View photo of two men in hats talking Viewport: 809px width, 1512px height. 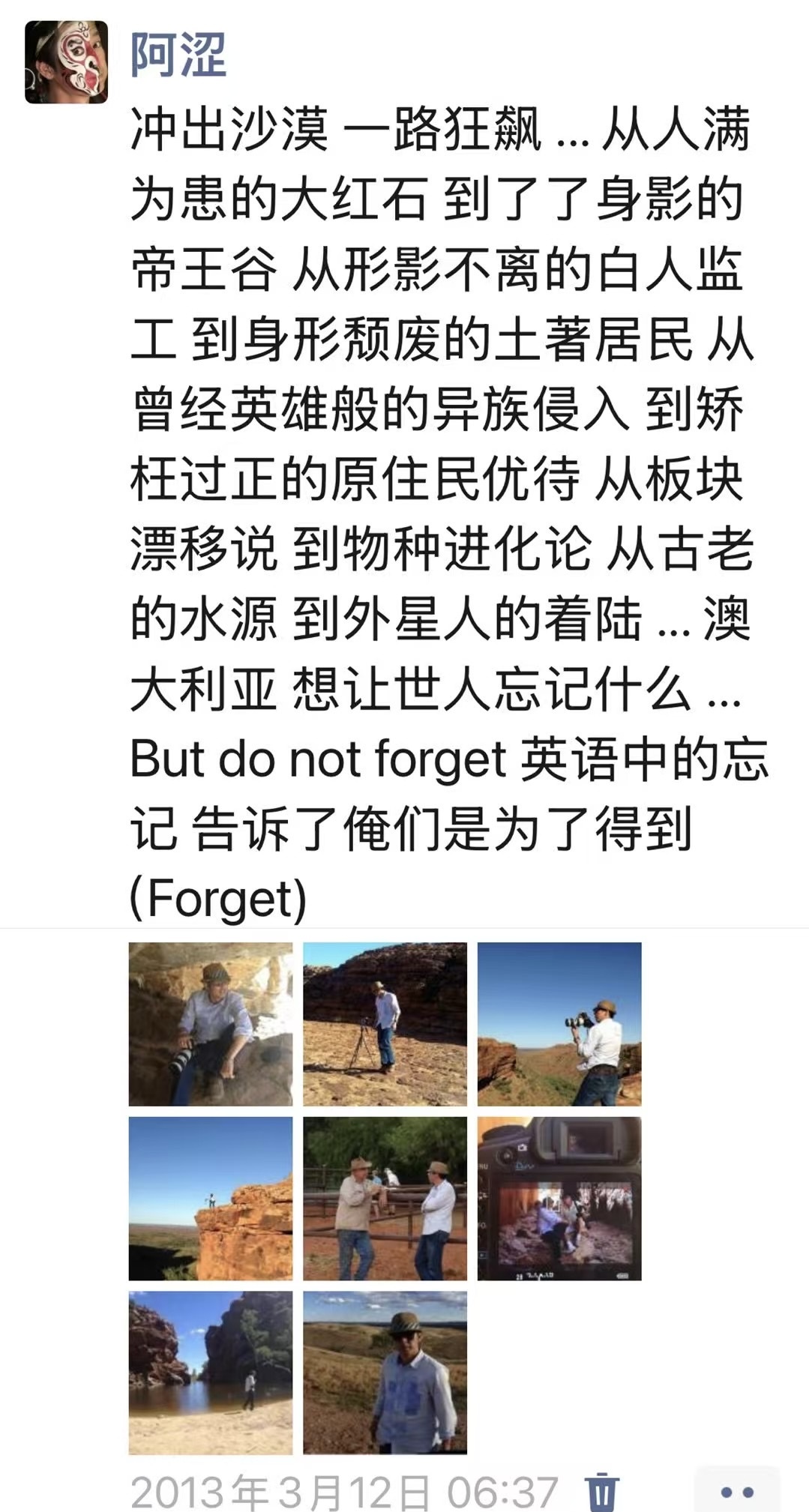(385, 1198)
